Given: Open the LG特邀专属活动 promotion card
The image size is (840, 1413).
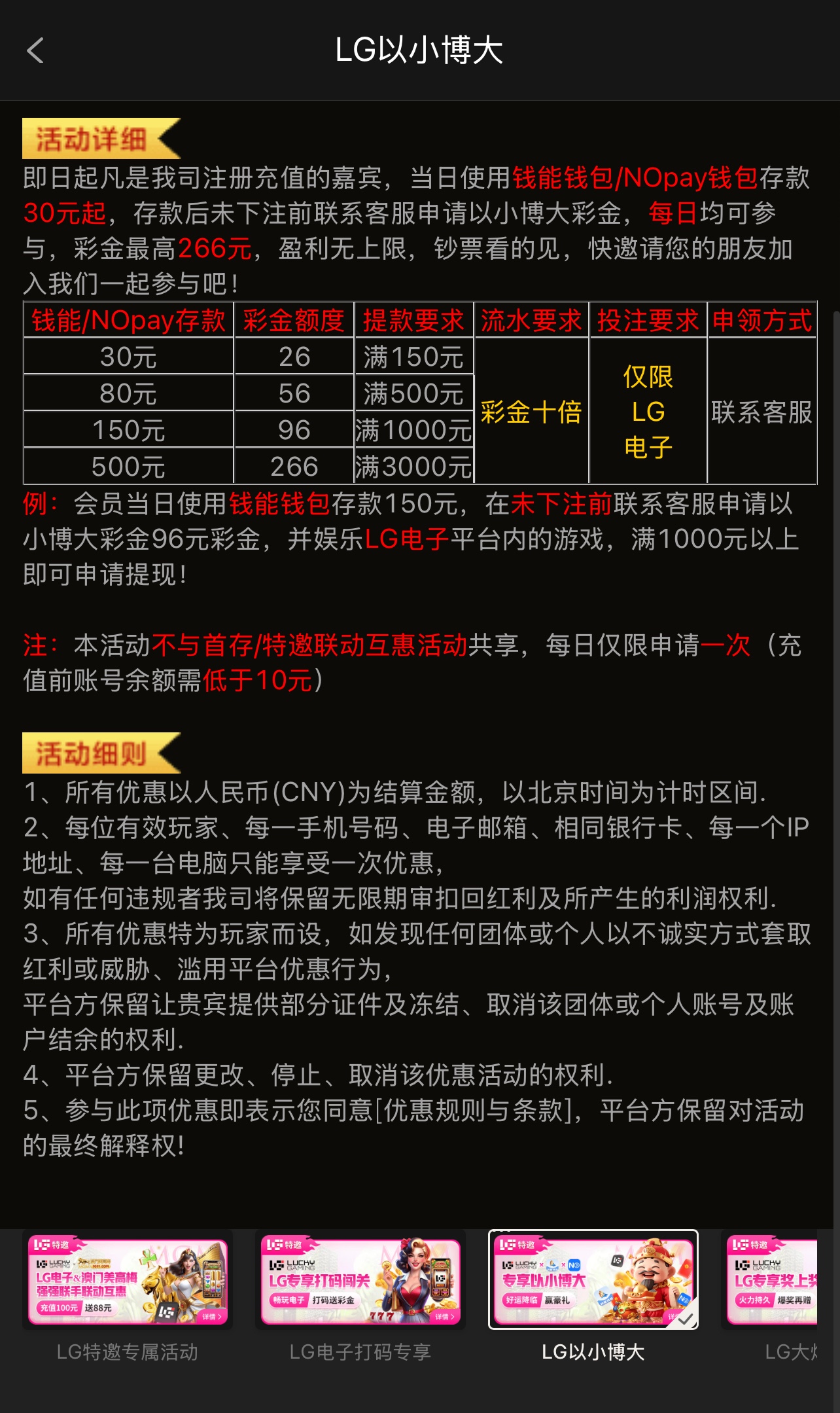Looking at the screenshot, I should point(128,1281).
